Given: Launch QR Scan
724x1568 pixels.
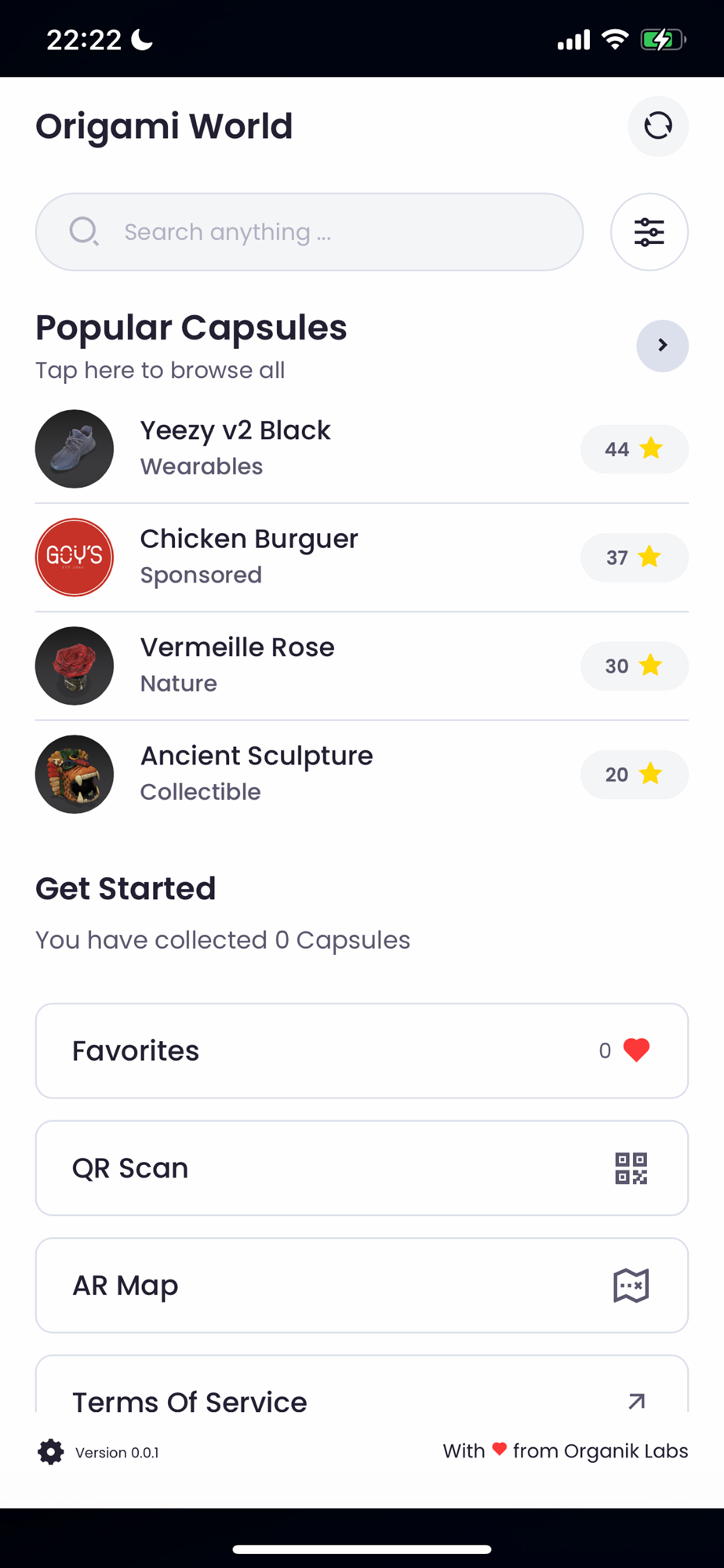Looking at the screenshot, I should [x=362, y=1168].
